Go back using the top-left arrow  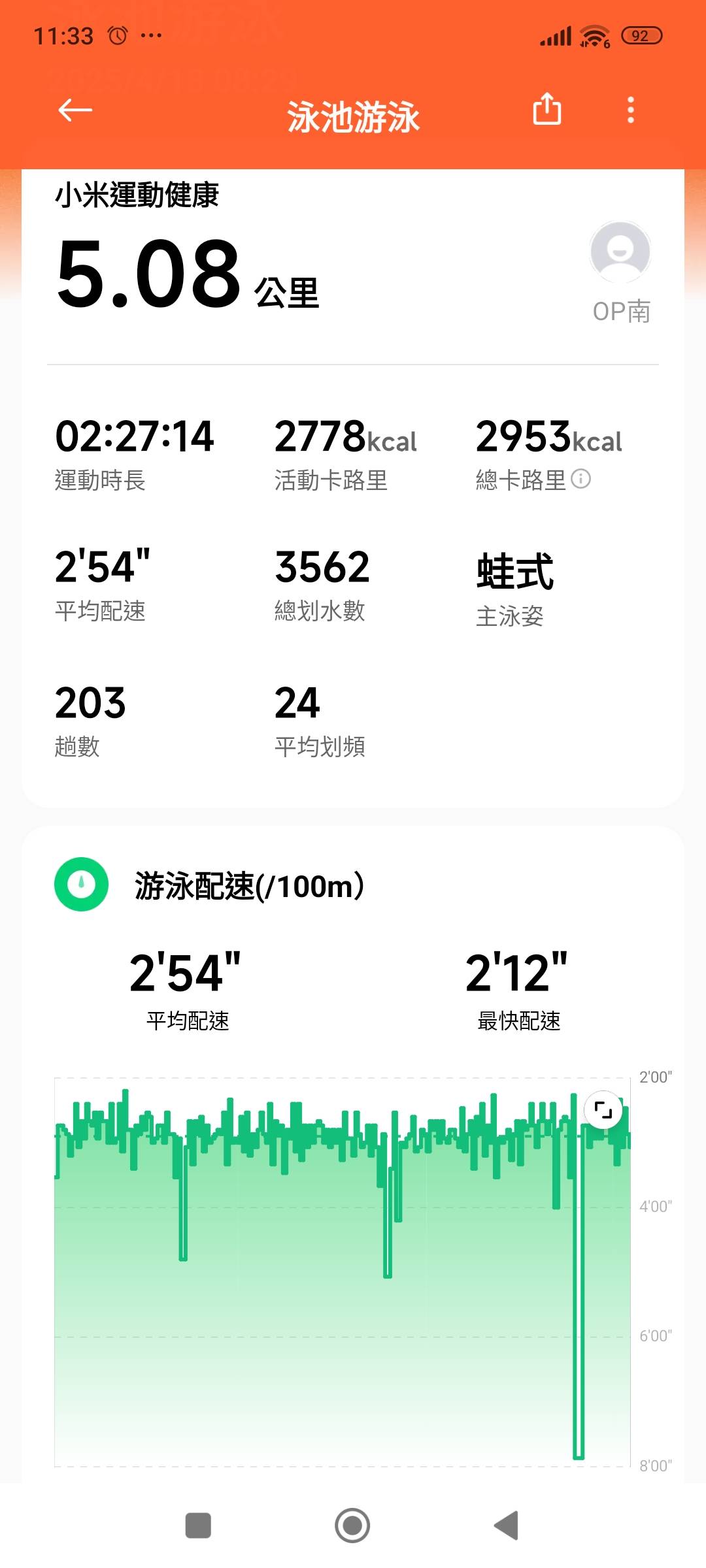(75, 110)
